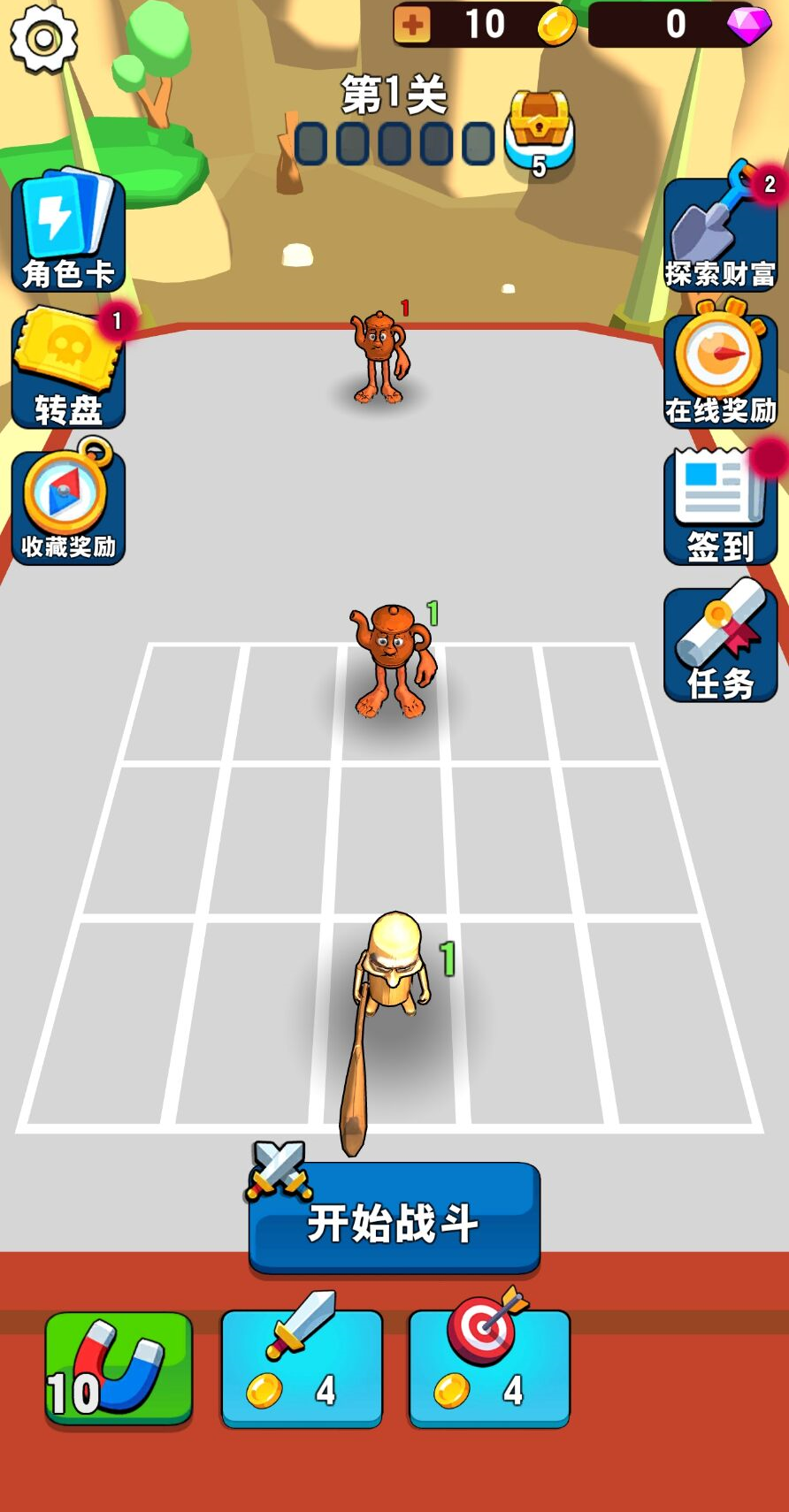
Task: Open the 角色卡 character cards
Action: pos(68,233)
